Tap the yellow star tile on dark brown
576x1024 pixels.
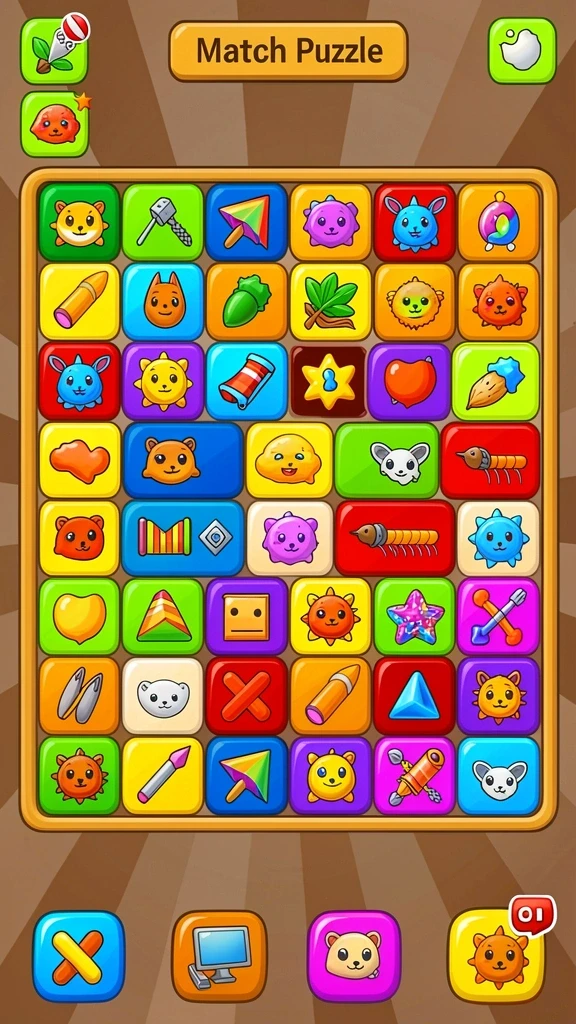329,381
